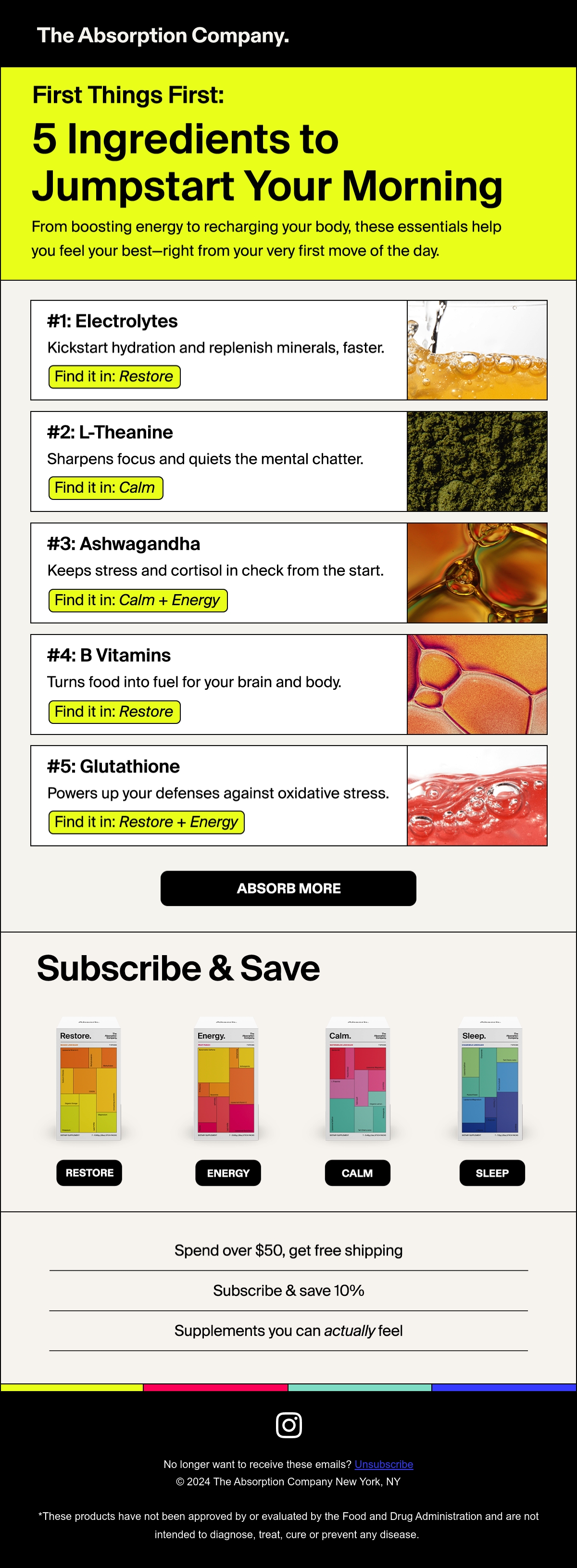
Task: Select the ENERGY product button
Action: tap(228, 1173)
